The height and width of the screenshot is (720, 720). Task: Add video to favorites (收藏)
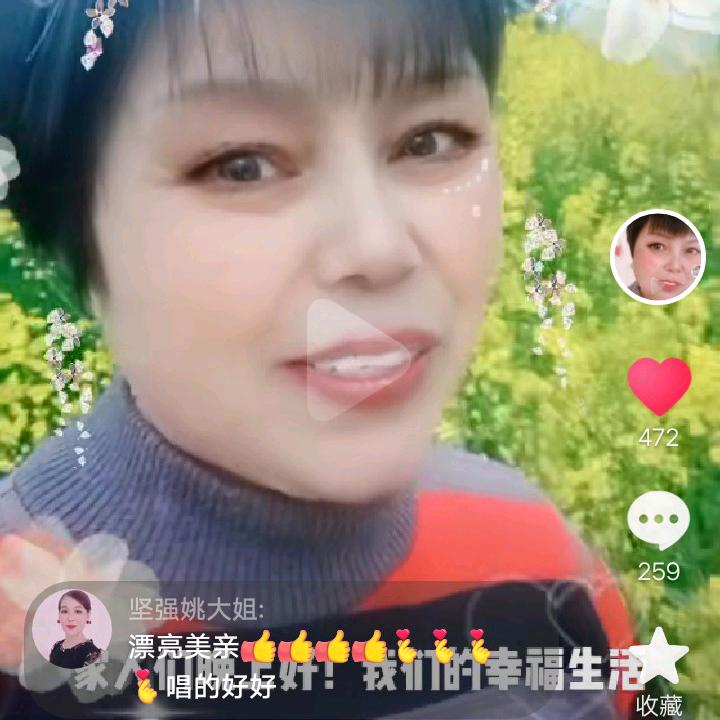point(660,660)
